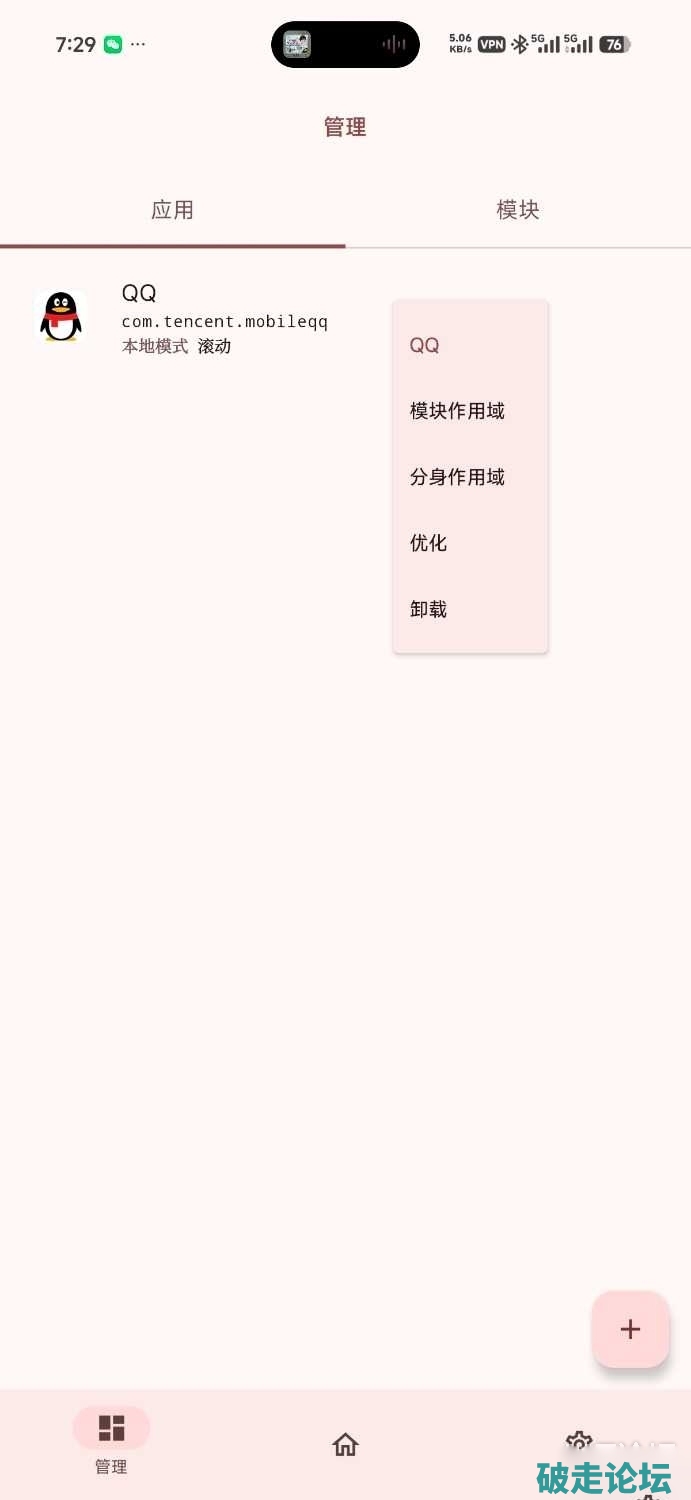Open the 管理 tab in bottom navigation
This screenshot has height=1500, width=691.
[111, 1440]
